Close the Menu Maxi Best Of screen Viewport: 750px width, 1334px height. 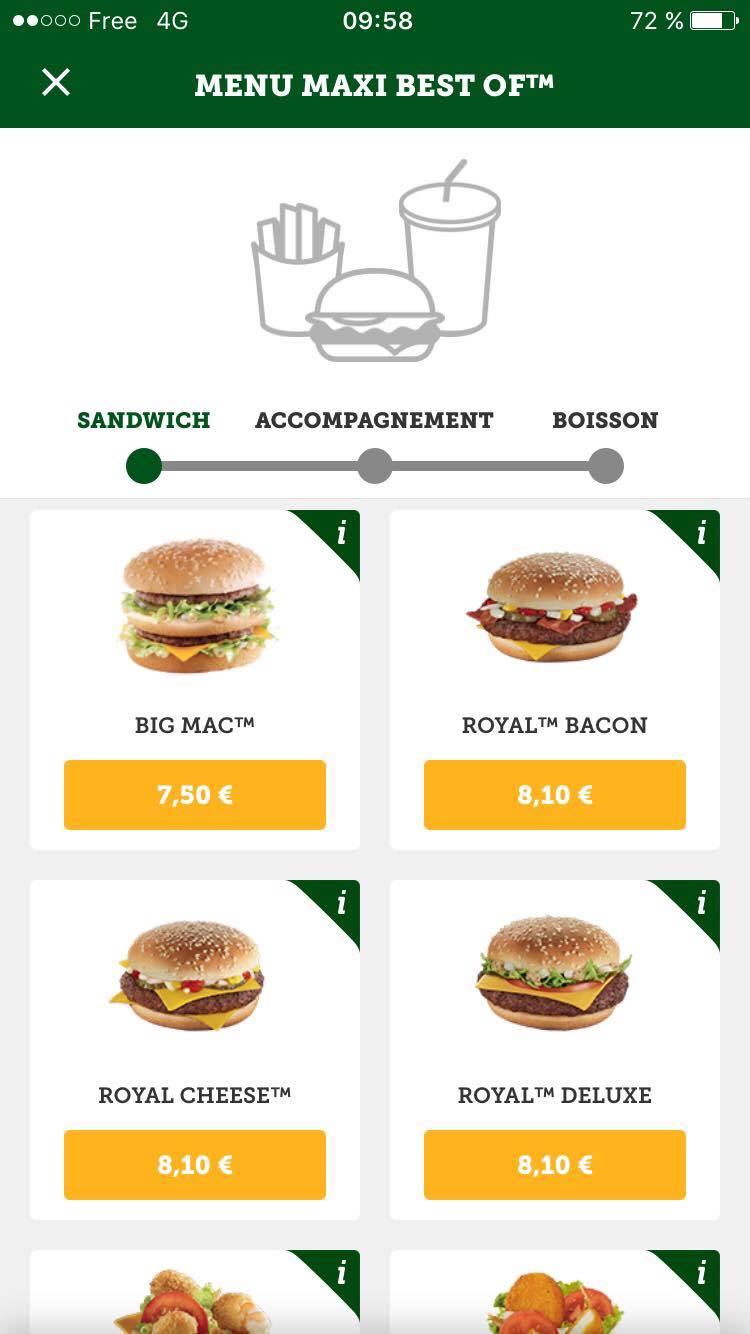[56, 82]
